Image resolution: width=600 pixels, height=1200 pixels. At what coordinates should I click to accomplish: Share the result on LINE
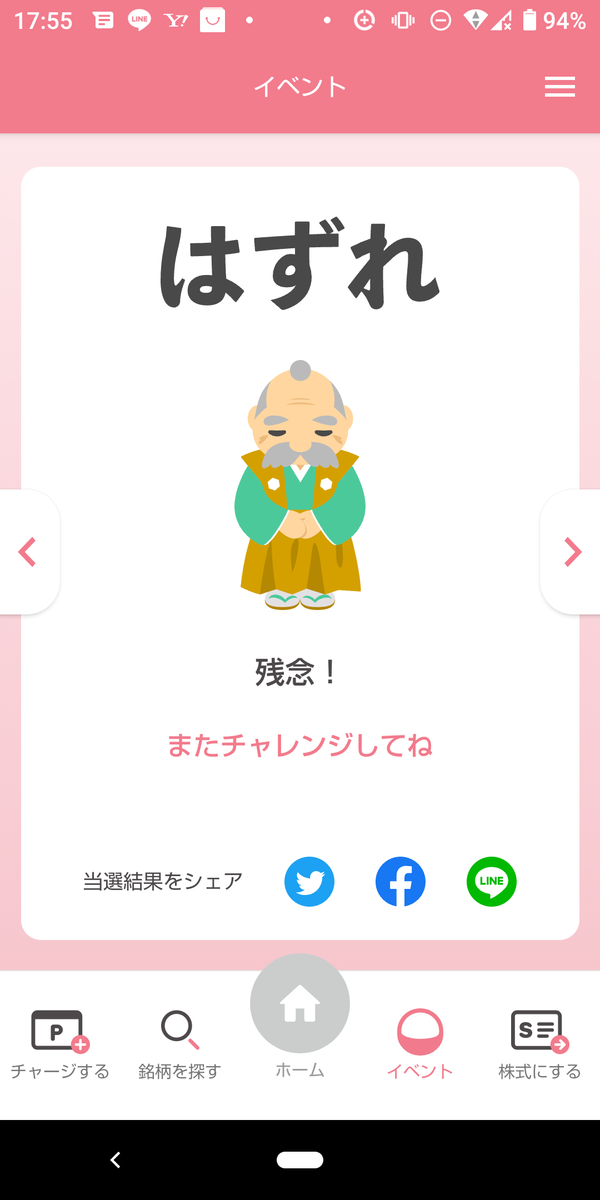(491, 882)
